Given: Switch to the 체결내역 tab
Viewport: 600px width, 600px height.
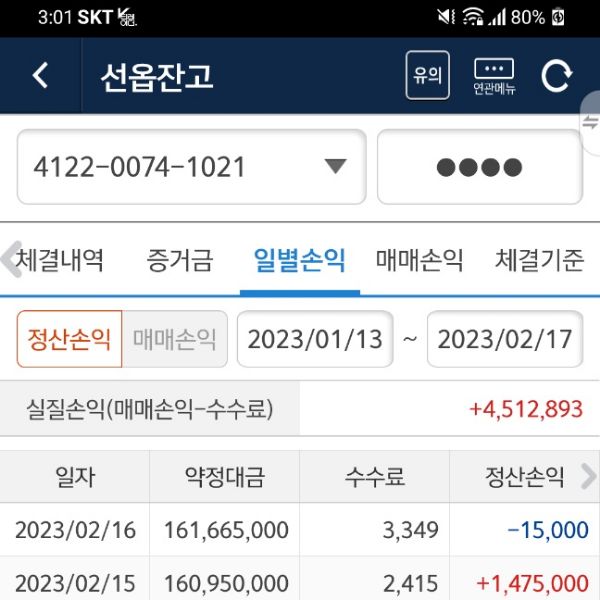Looking at the screenshot, I should (x=62, y=261).
